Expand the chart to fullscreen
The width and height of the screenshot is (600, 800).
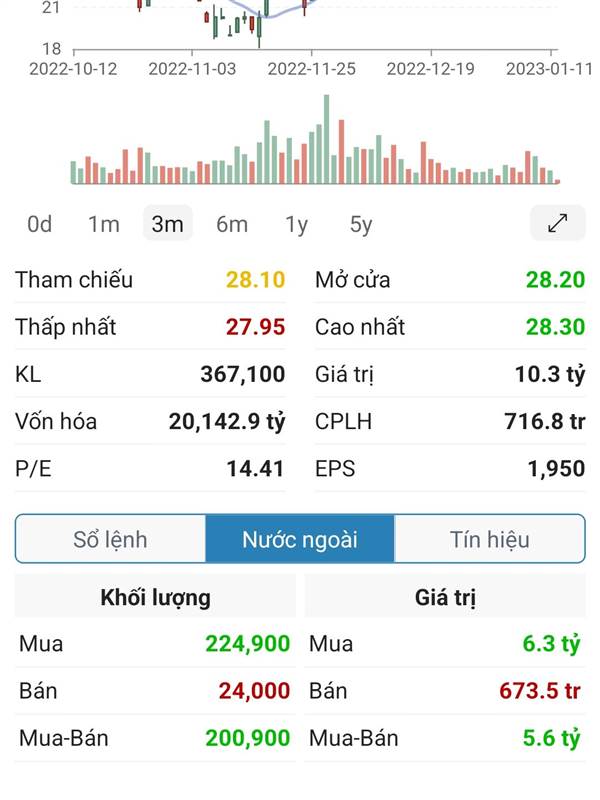coord(558,223)
